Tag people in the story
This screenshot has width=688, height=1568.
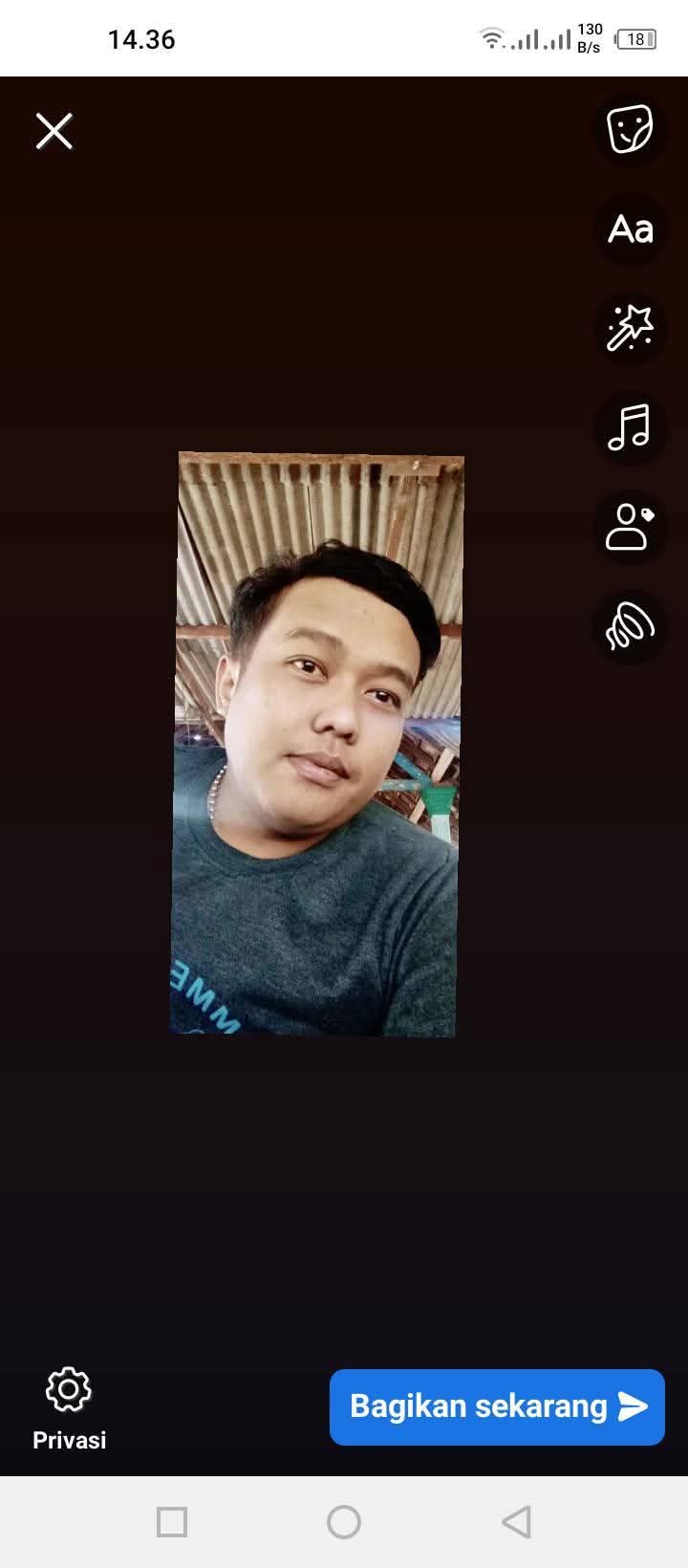coord(631,528)
